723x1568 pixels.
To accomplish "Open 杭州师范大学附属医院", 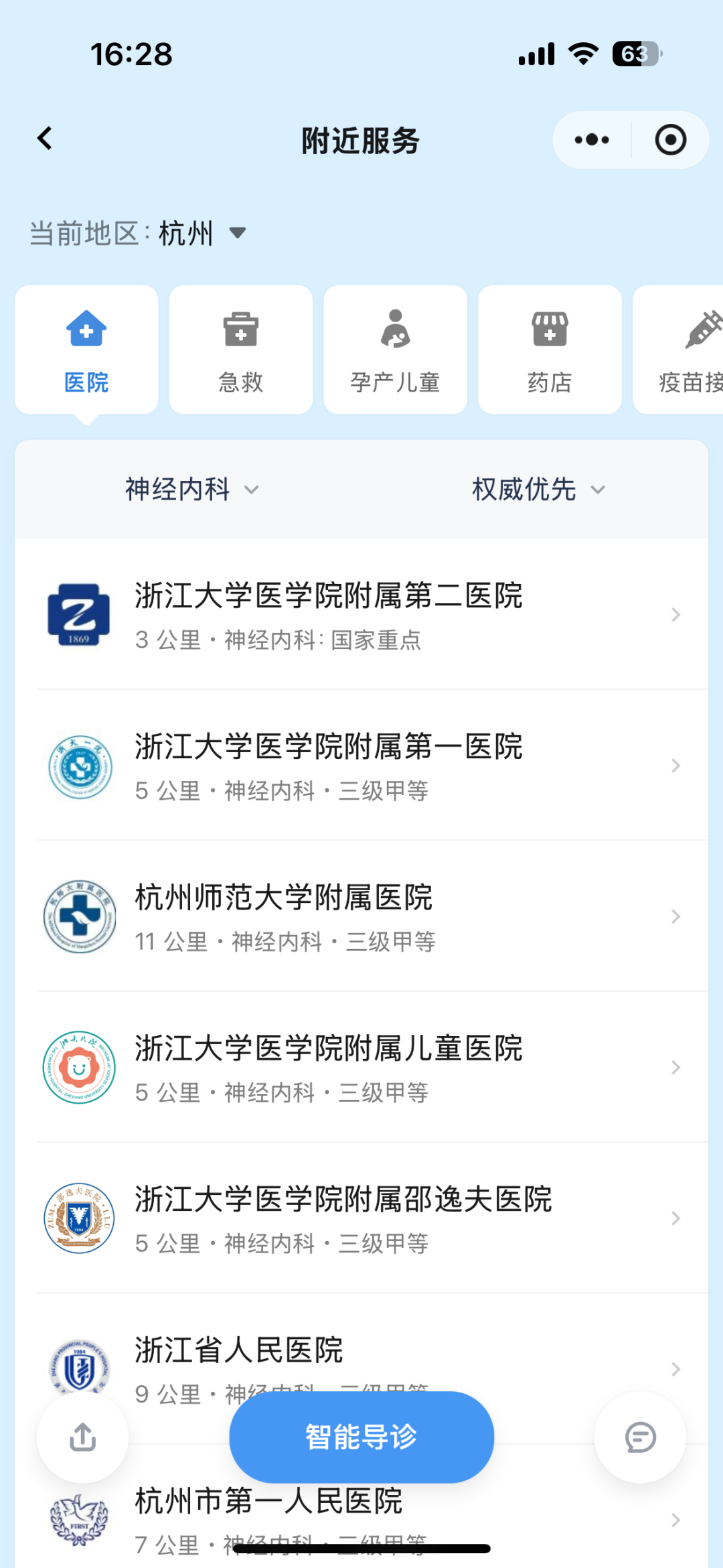I will click(361, 916).
